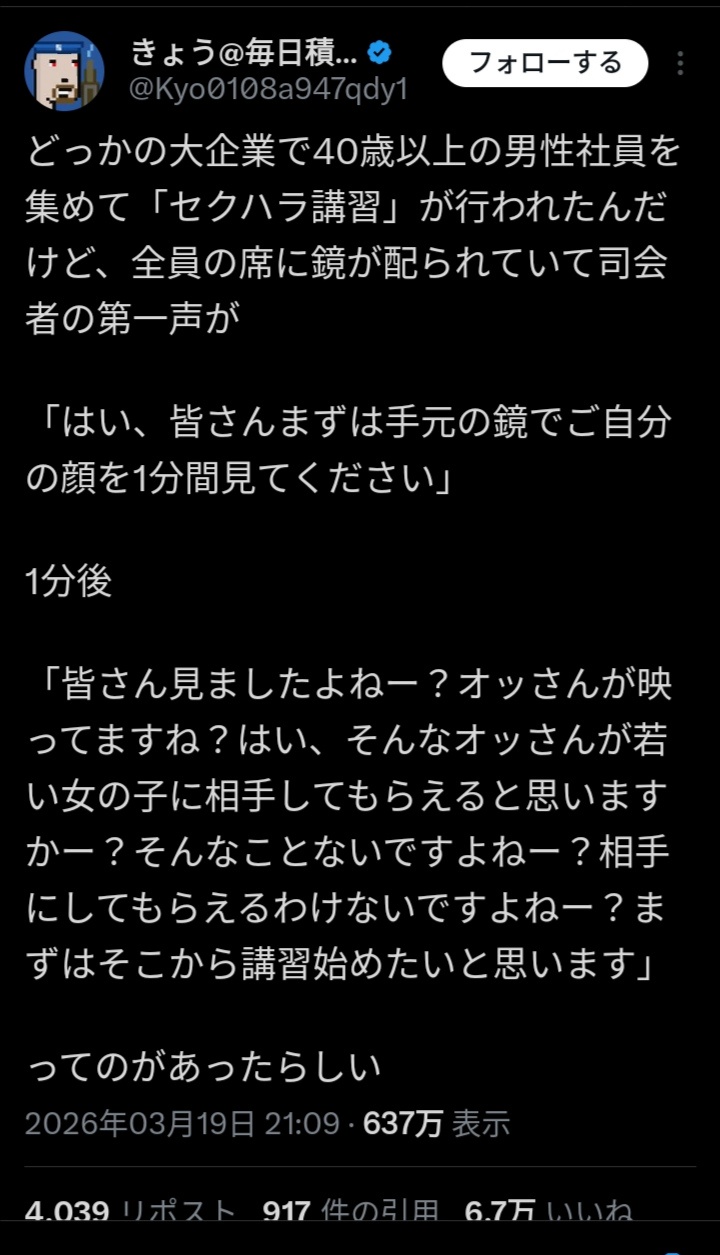This screenshot has height=1255, width=720.
Task: Open the post's three-dot overflow menu
Action: (x=680, y=64)
